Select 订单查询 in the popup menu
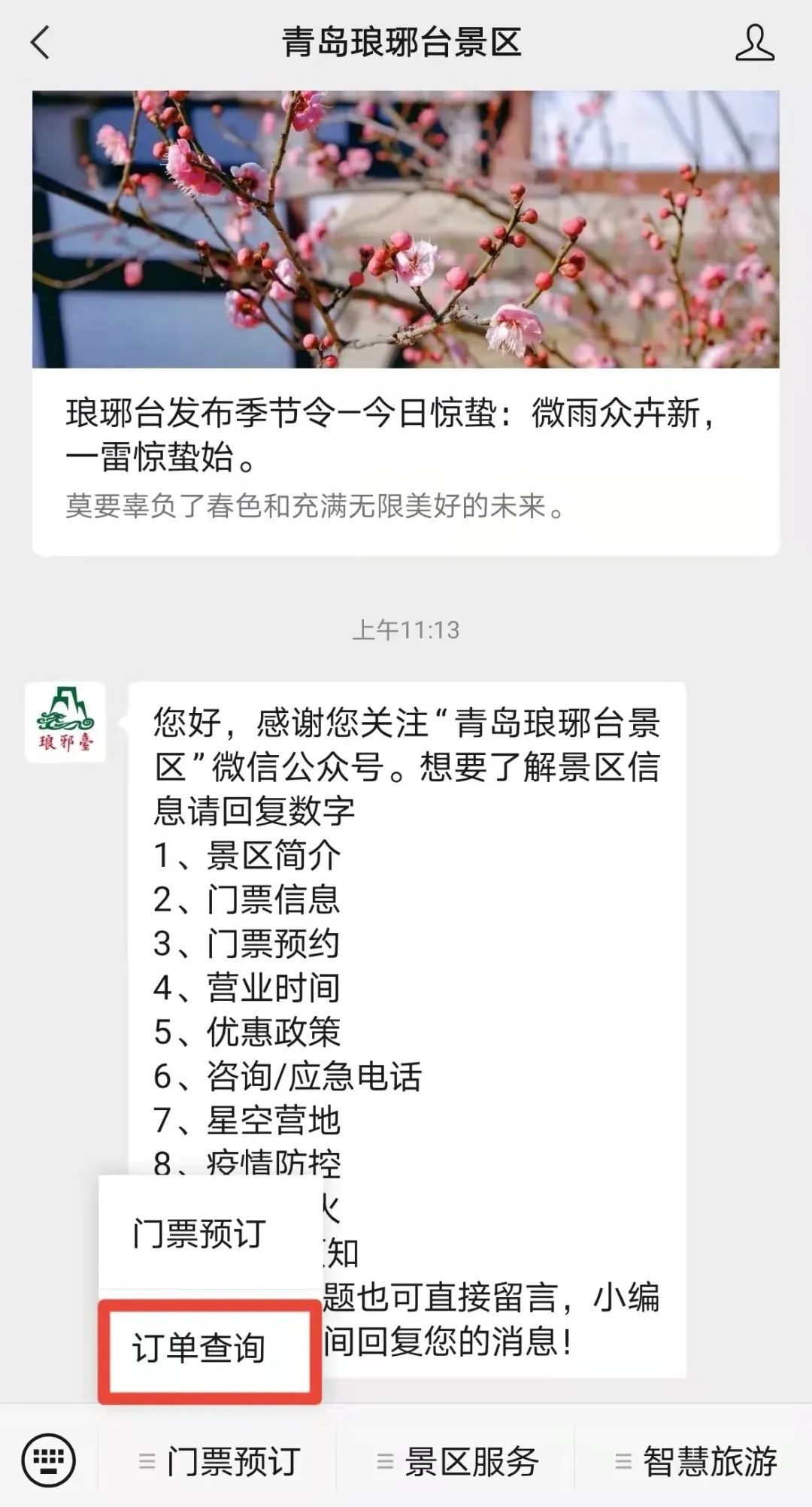The width and height of the screenshot is (812, 1507). 200,1349
